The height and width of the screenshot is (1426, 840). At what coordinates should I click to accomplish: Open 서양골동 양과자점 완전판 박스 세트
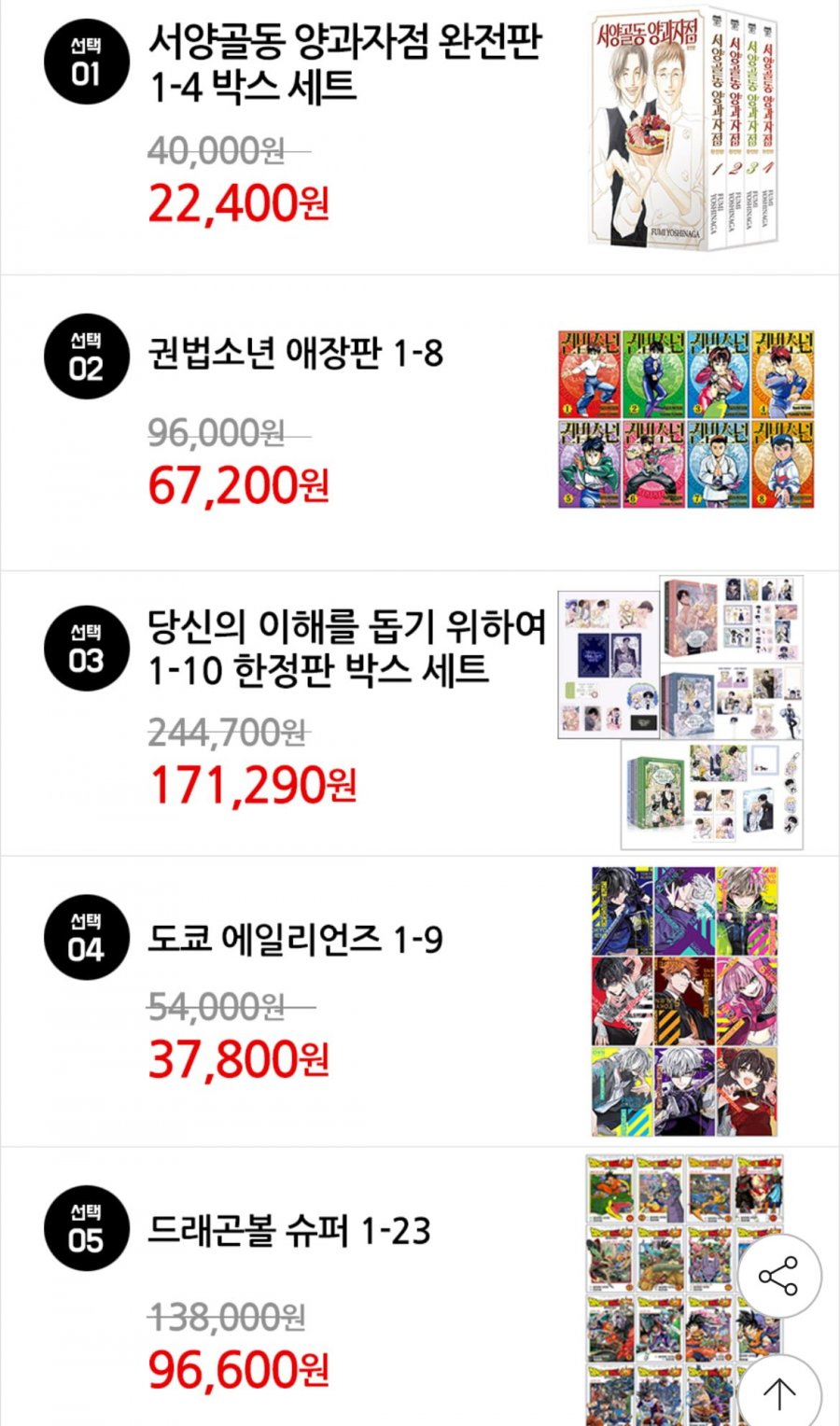click(344, 63)
